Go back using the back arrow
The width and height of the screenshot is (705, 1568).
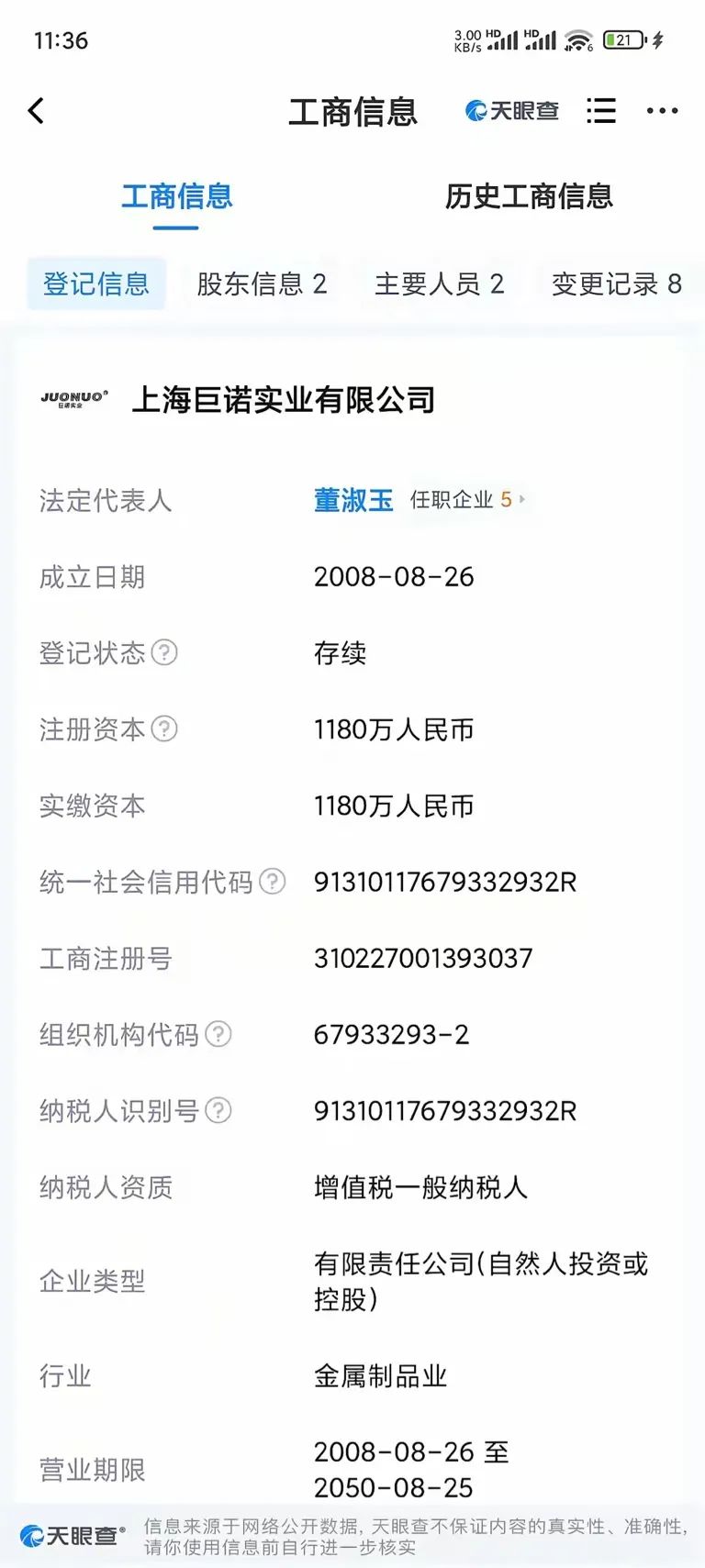pos(37,111)
